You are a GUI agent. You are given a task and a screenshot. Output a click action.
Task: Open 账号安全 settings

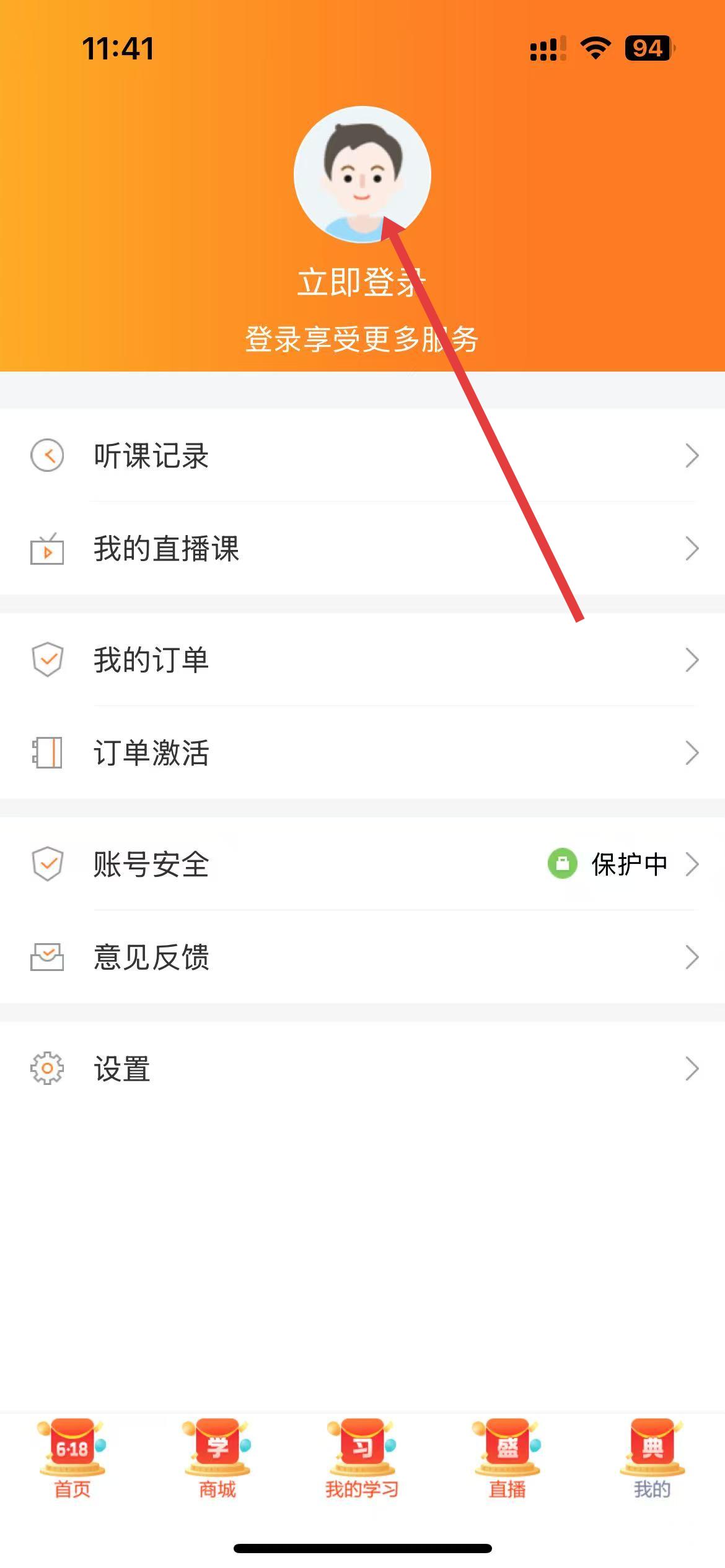tap(362, 864)
